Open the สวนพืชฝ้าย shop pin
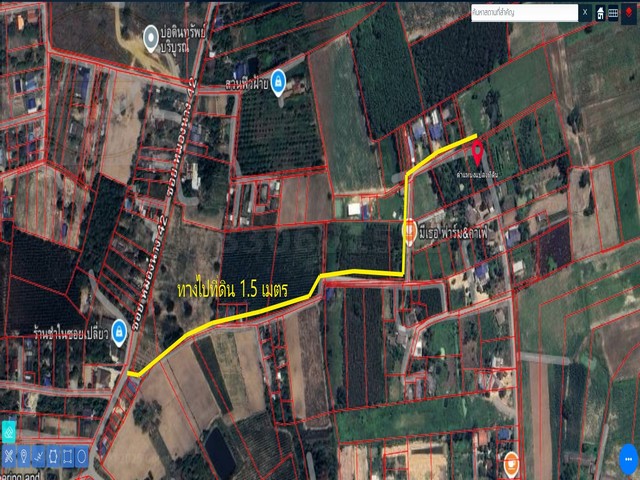640x480 pixels. (x=279, y=81)
